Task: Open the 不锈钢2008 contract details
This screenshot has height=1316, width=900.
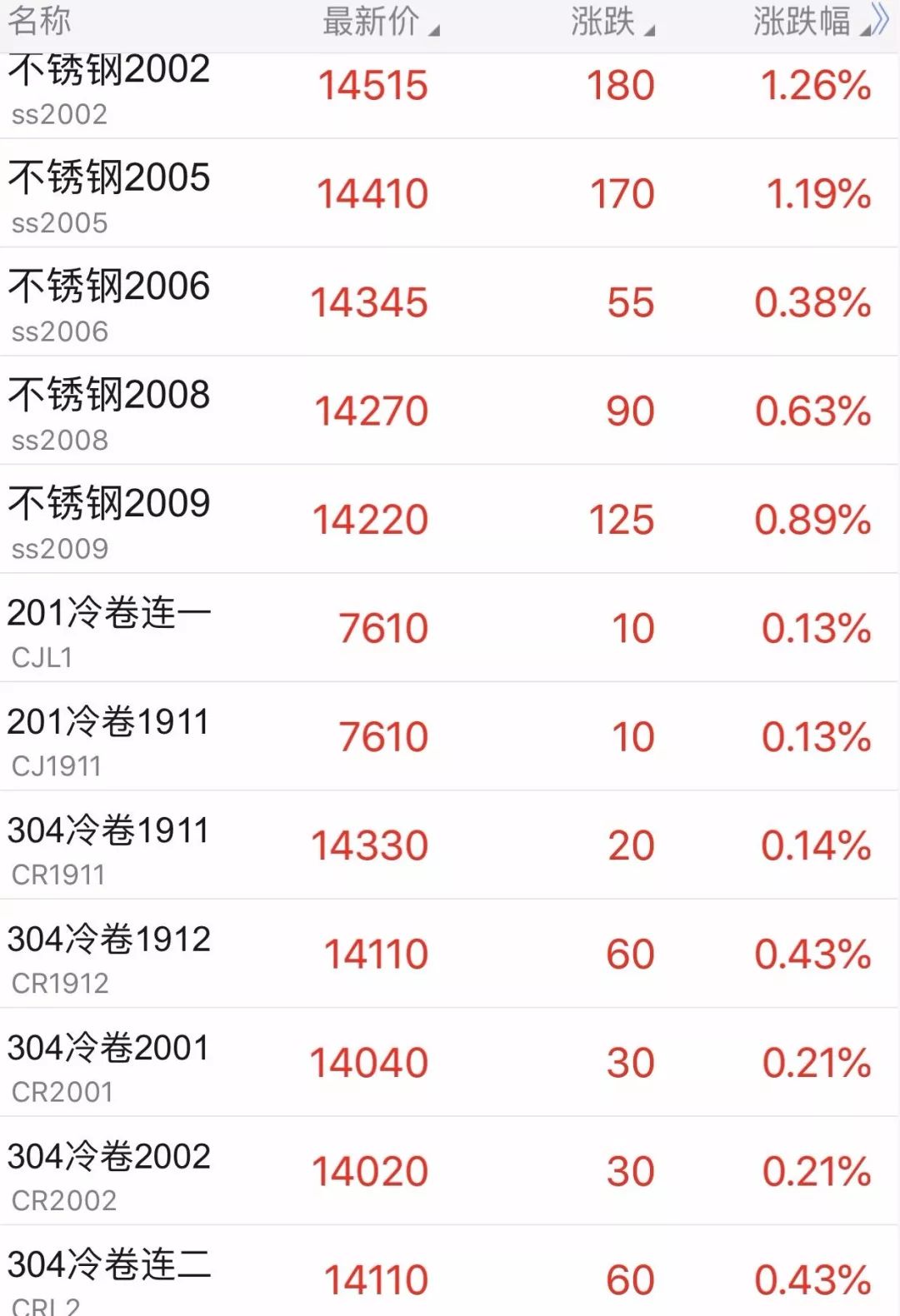Action: [108, 408]
